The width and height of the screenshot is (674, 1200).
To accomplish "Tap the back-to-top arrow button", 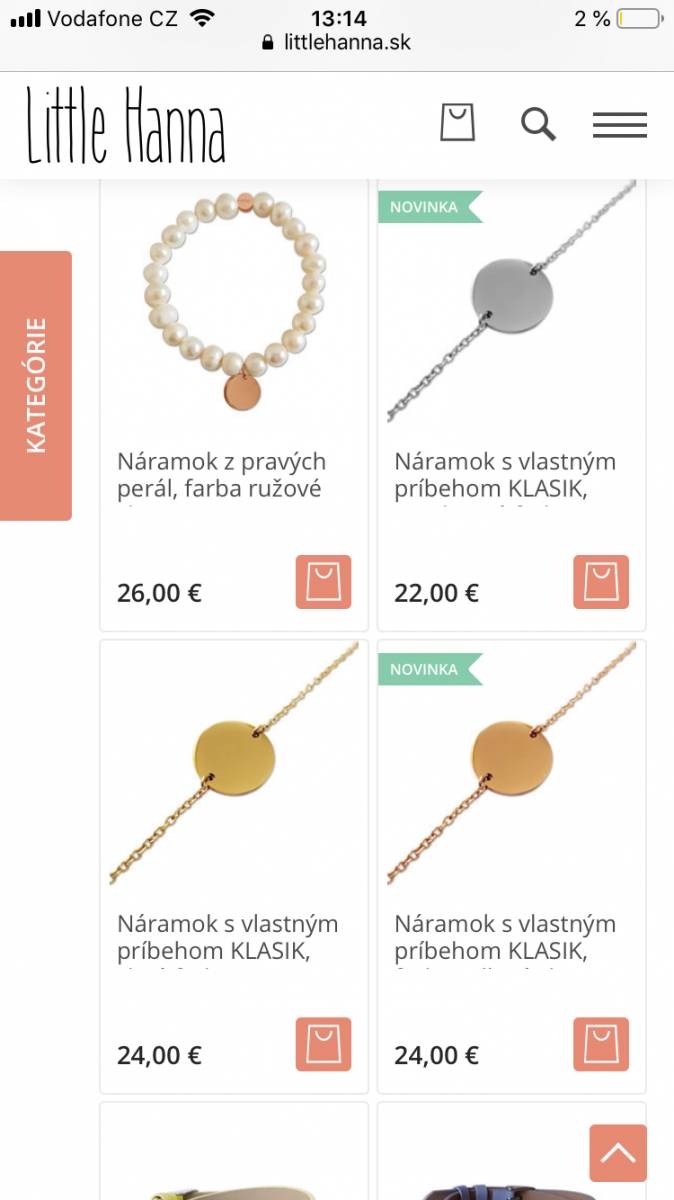I will tap(618, 1153).
